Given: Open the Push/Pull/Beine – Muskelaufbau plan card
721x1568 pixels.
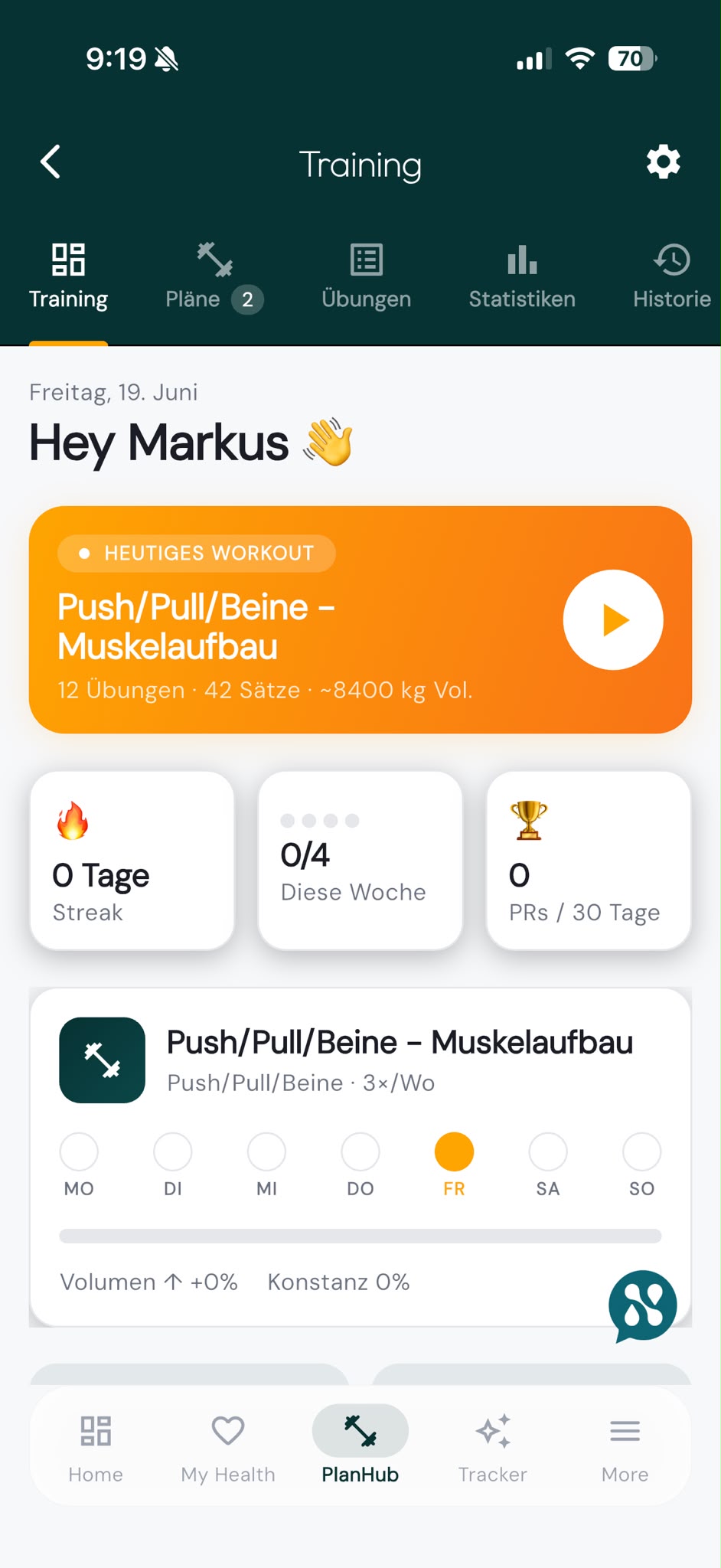Looking at the screenshot, I should (x=360, y=1157).
